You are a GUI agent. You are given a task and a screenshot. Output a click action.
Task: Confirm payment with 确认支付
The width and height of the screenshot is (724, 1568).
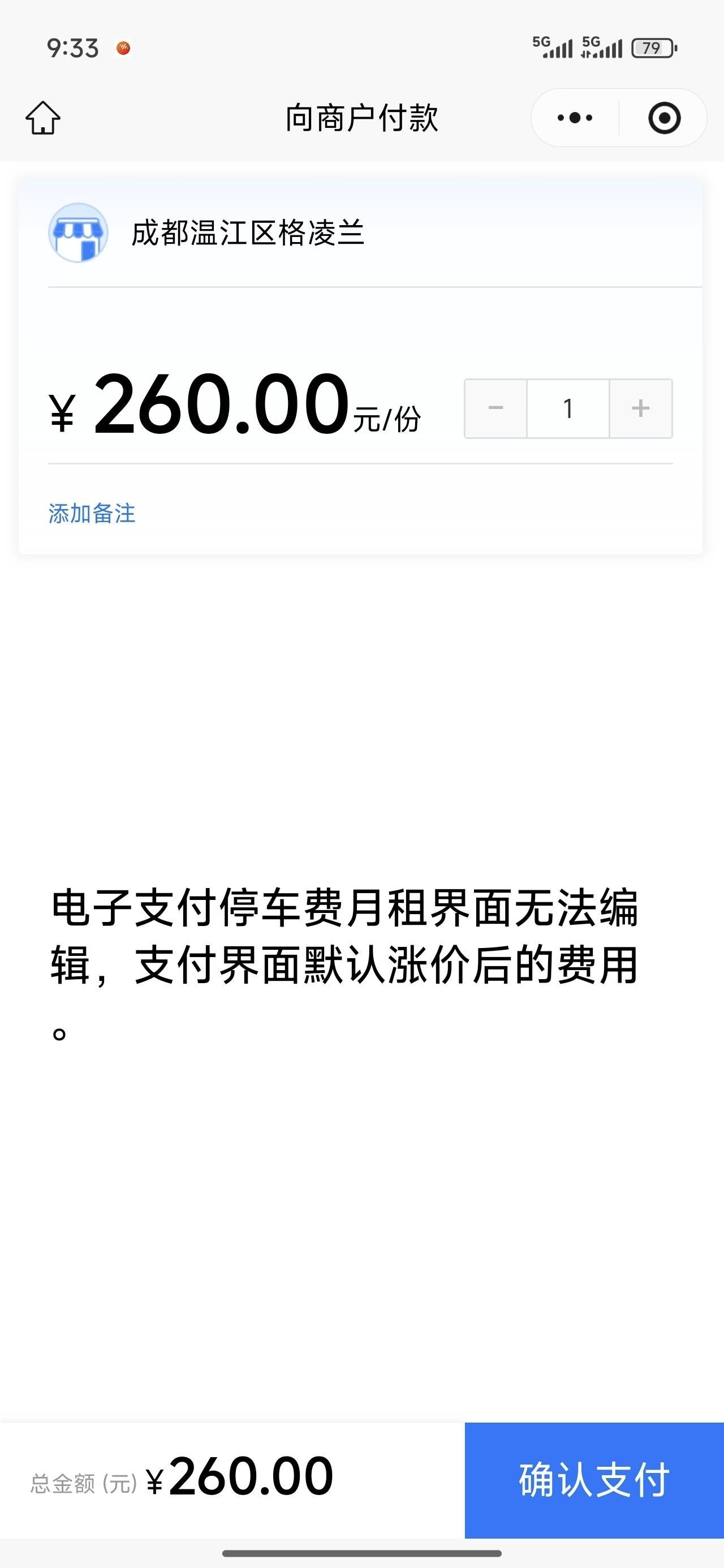594,1480
